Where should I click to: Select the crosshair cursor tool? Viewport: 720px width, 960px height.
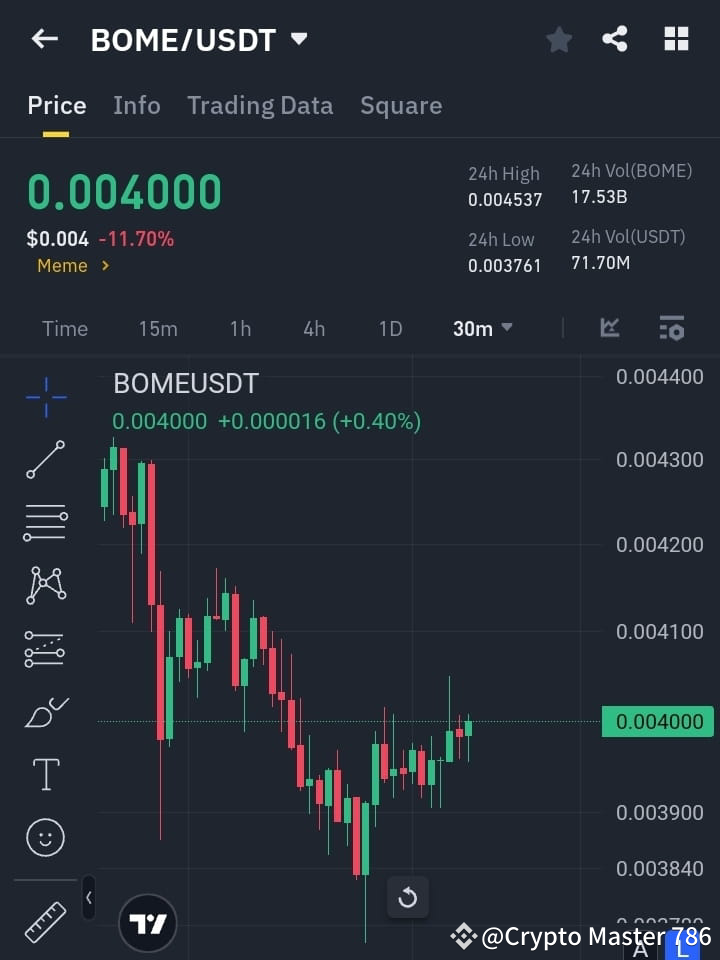point(45,398)
